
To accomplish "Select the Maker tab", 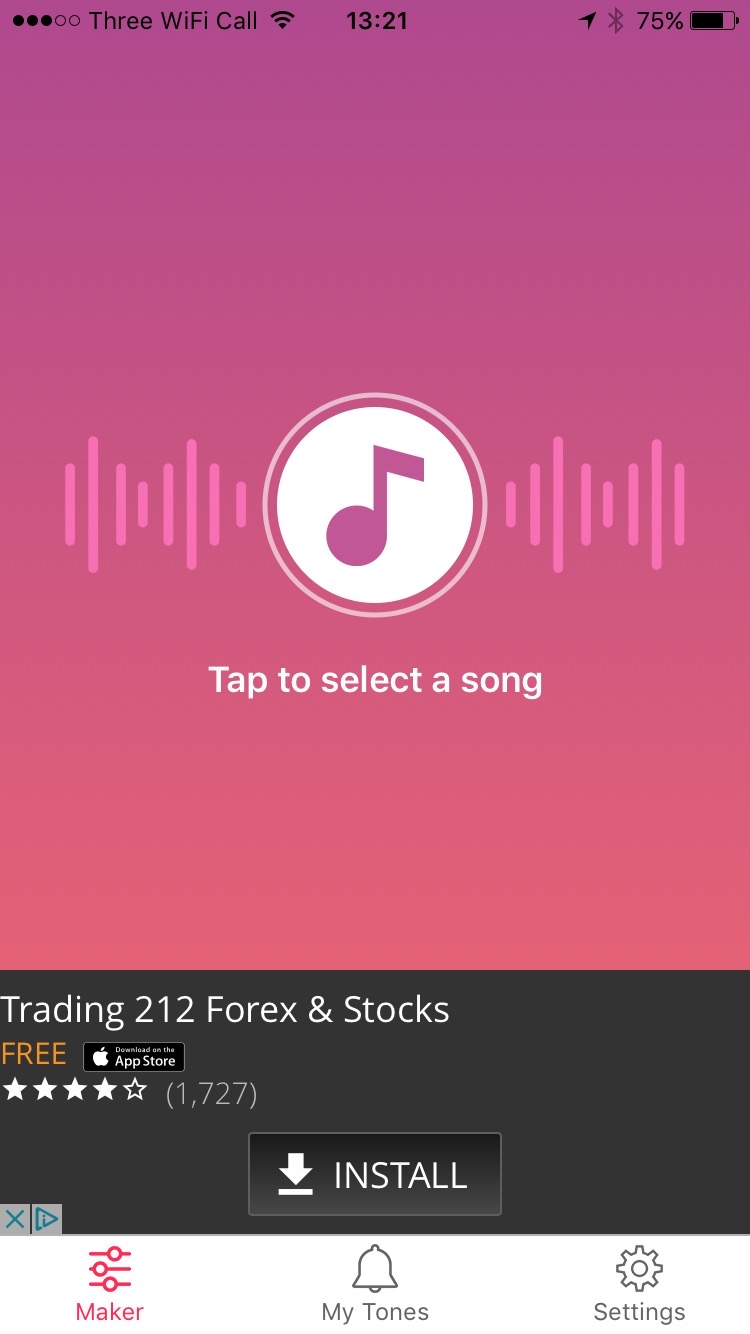I will pyautogui.click(x=110, y=1286).
